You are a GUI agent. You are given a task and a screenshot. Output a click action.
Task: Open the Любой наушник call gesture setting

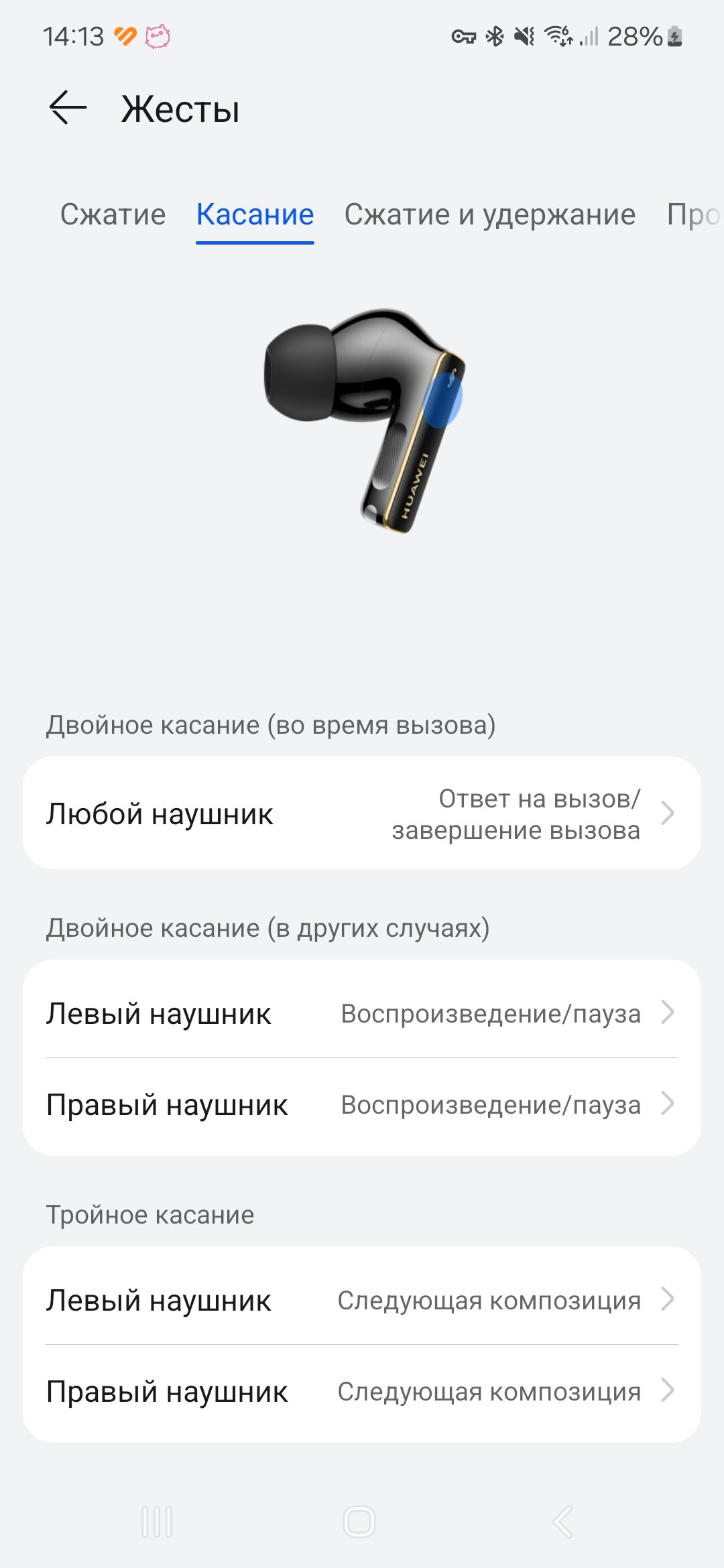pos(362,813)
